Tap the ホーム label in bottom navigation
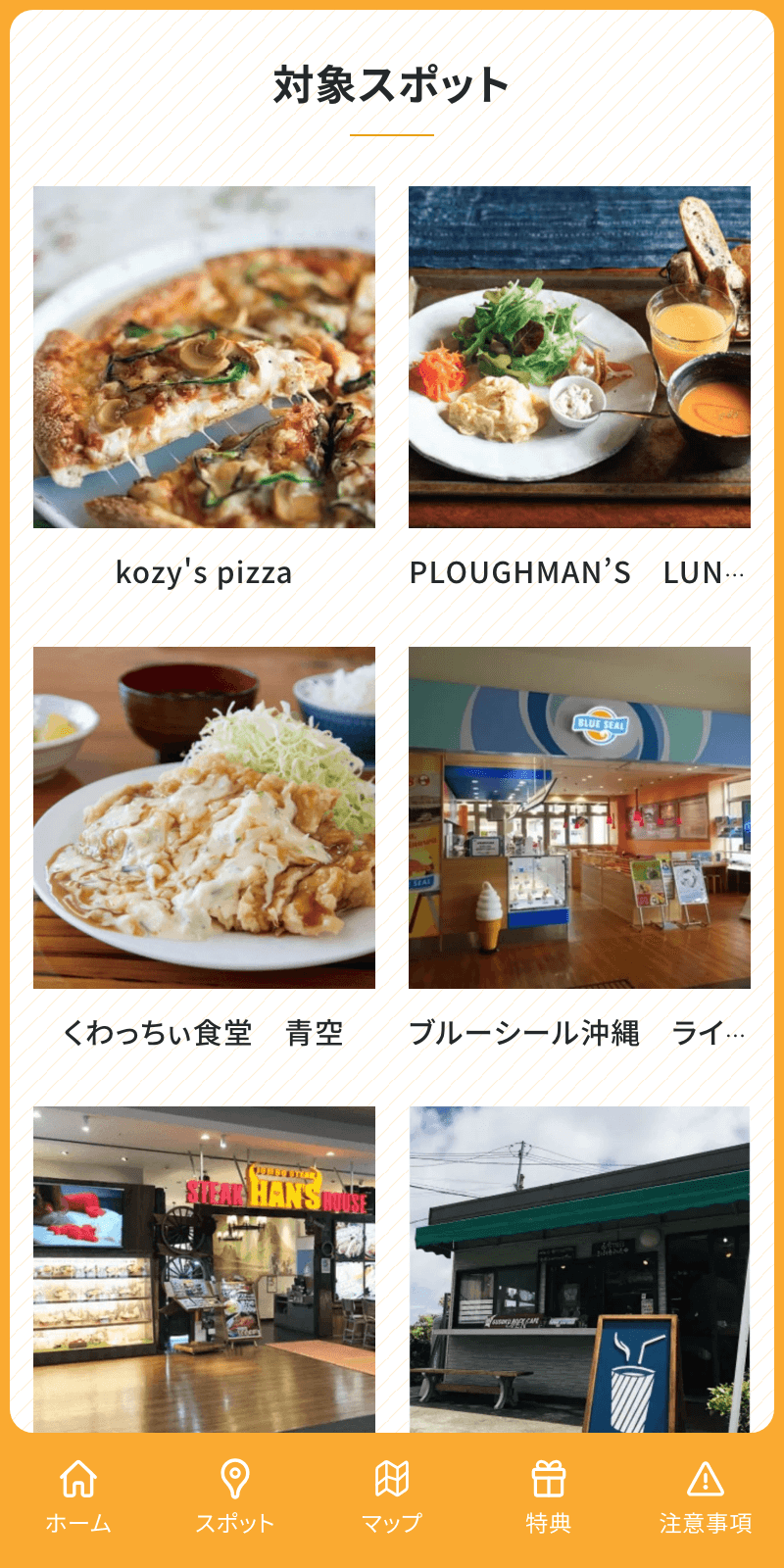Screen dimensions: 784x1568 pyautogui.click(x=76, y=1522)
